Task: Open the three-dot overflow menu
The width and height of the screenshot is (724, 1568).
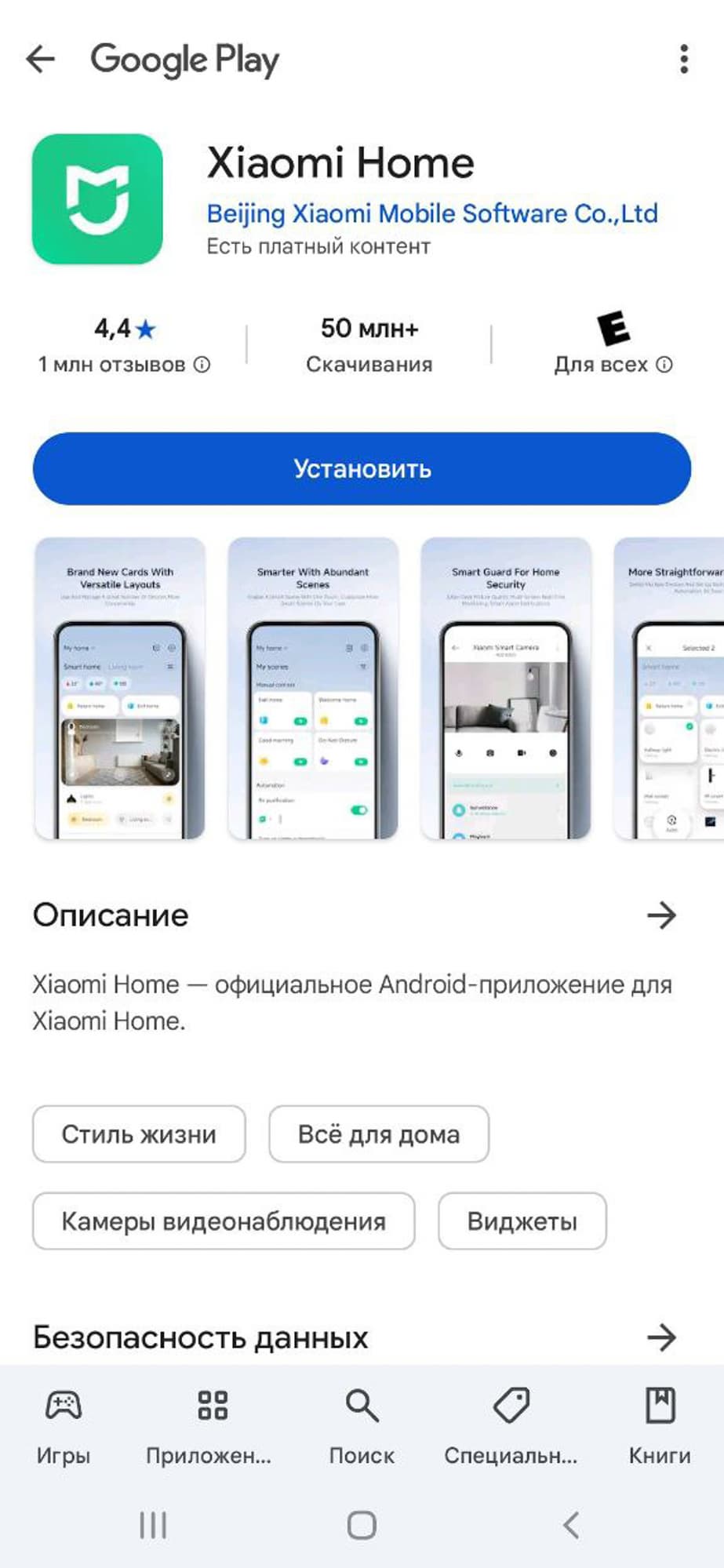Action: coord(684,59)
